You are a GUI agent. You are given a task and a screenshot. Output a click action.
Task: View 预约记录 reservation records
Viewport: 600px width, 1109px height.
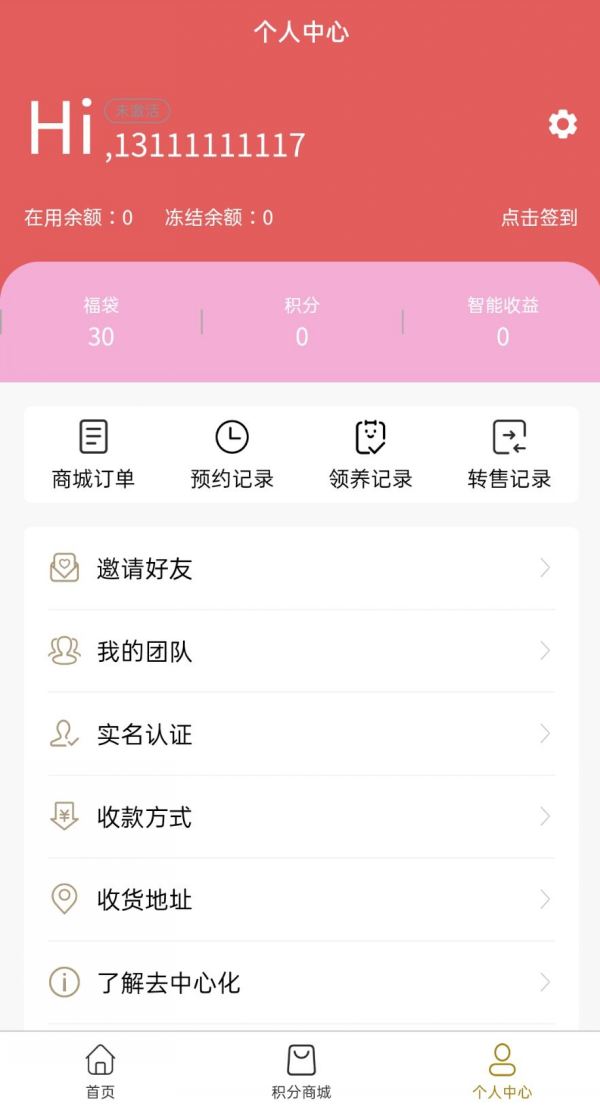(x=232, y=455)
